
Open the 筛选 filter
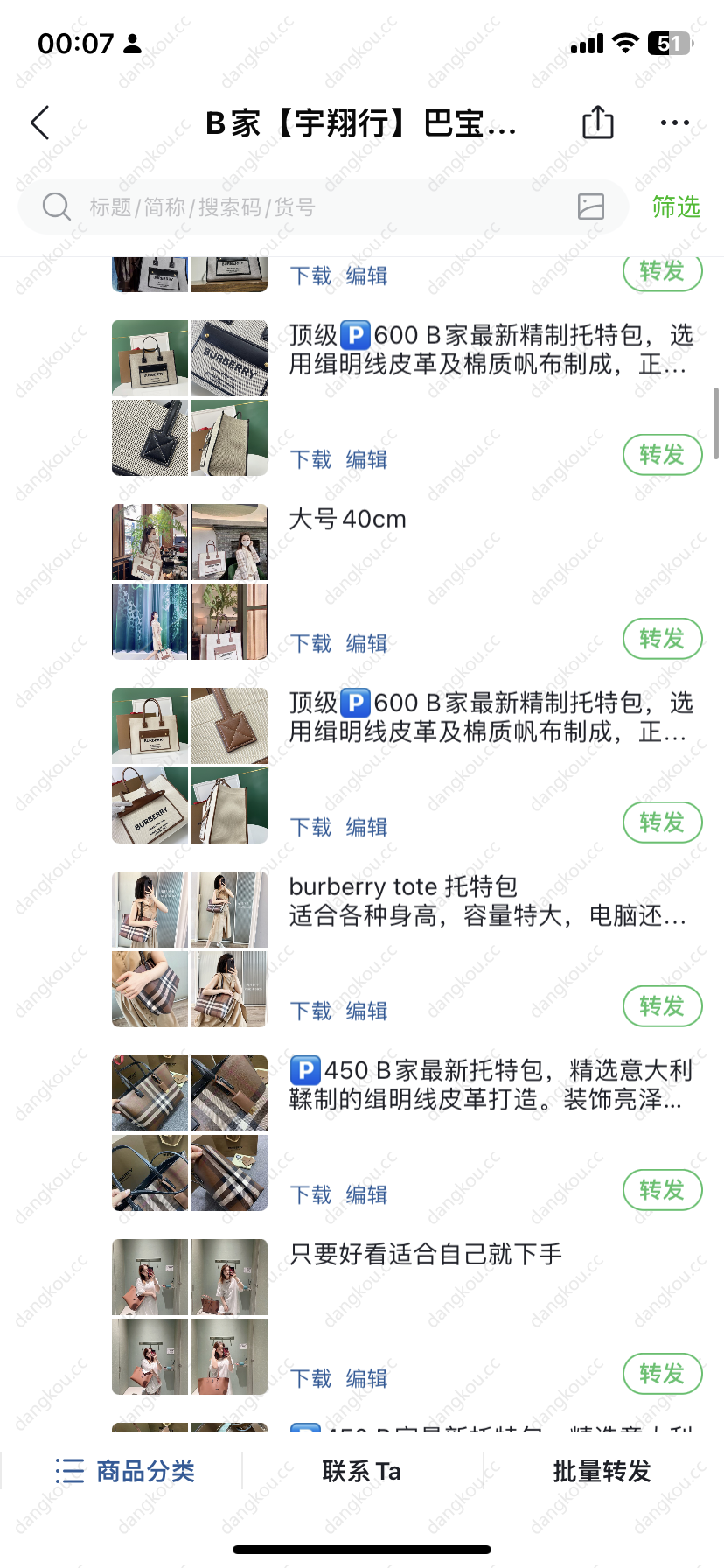pos(676,206)
